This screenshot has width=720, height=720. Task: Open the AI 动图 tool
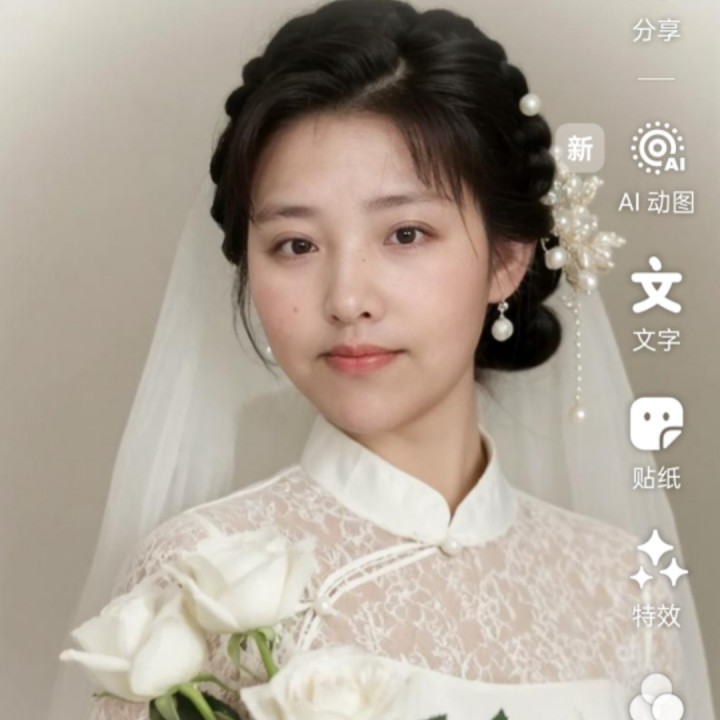(657, 167)
